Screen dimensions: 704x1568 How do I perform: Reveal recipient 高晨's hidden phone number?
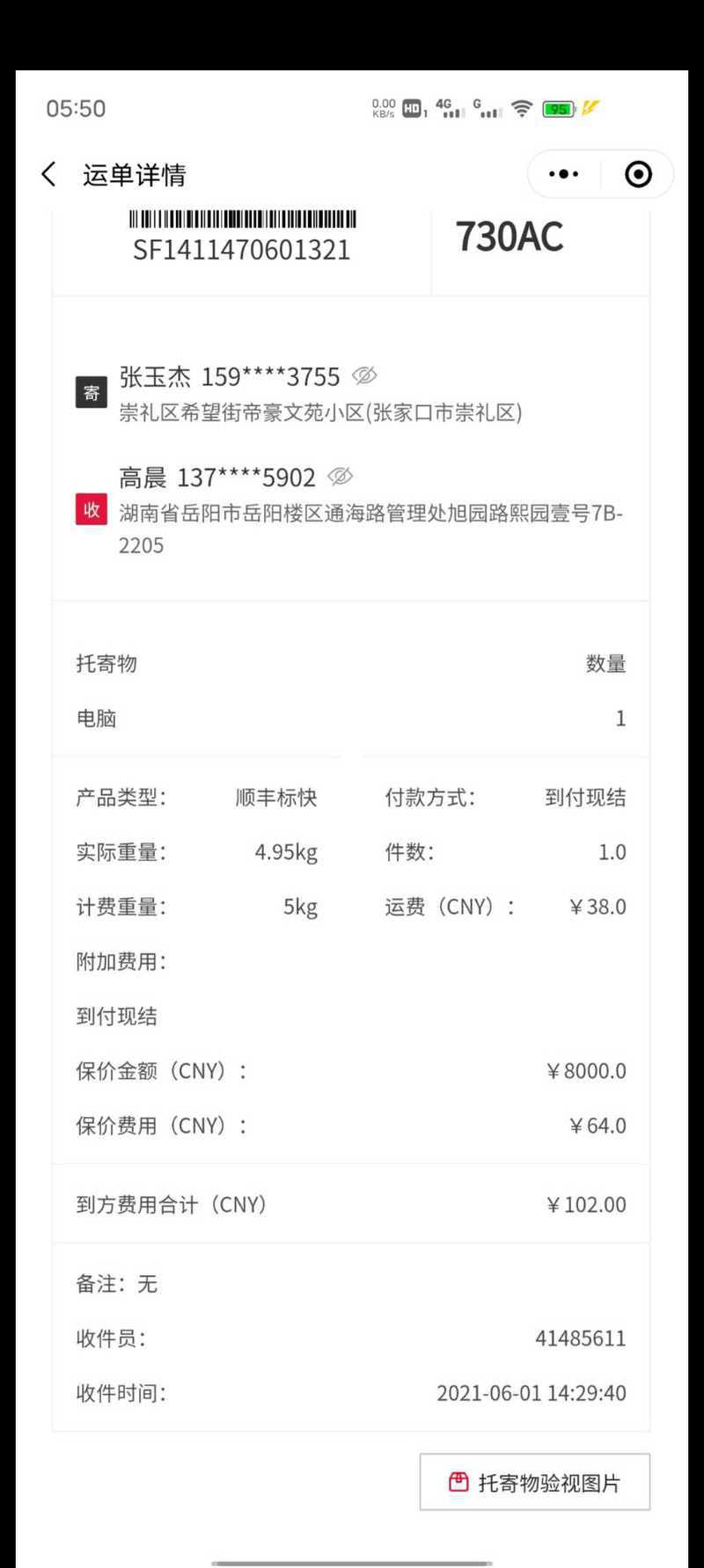click(340, 477)
